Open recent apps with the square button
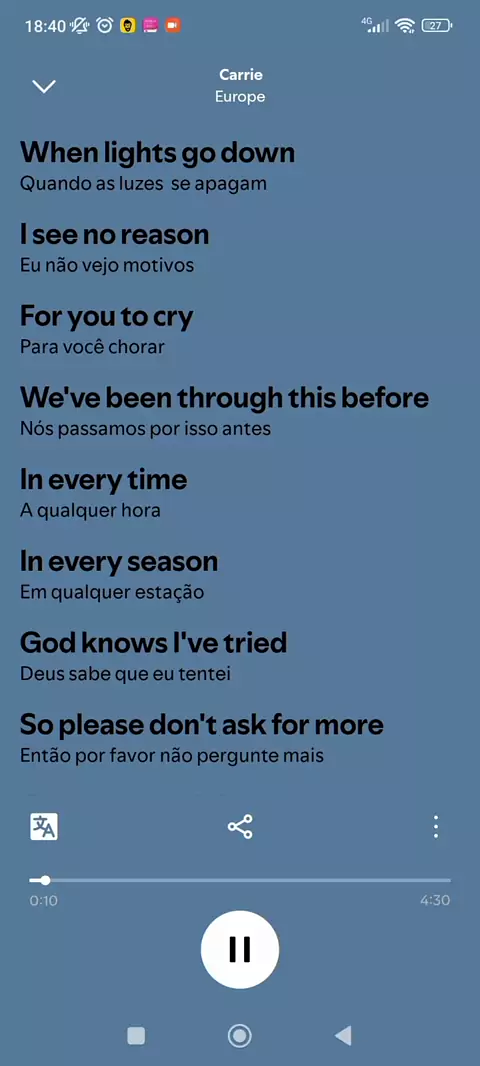 136,1035
